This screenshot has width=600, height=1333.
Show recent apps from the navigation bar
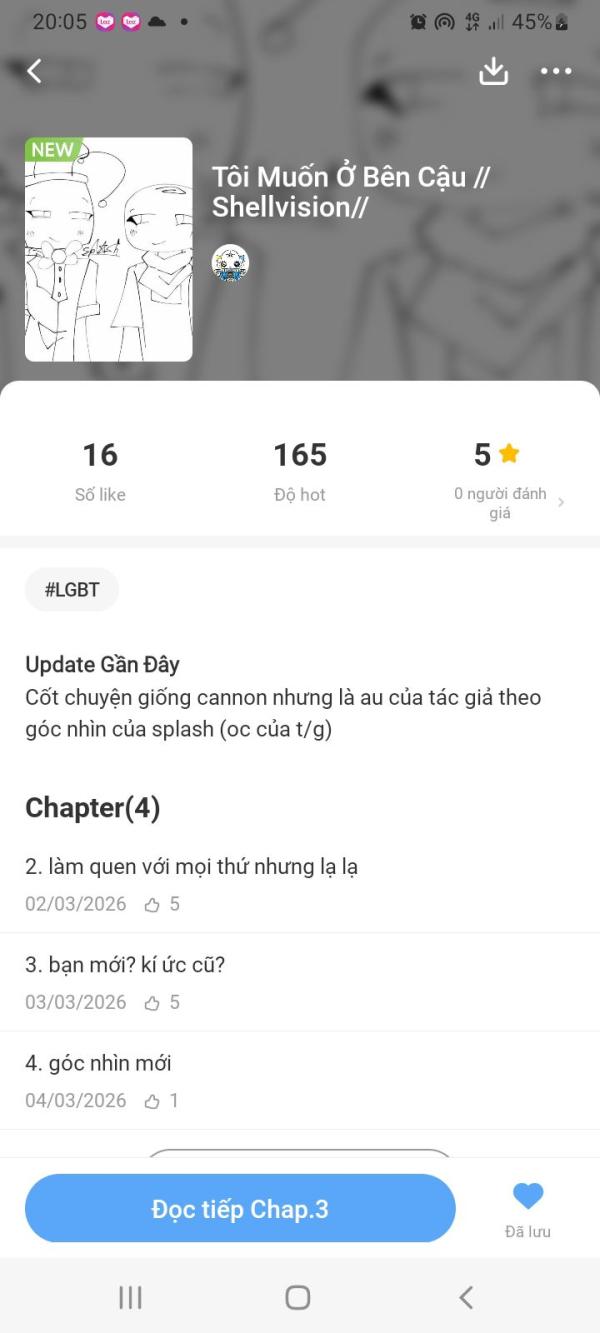(130, 1297)
